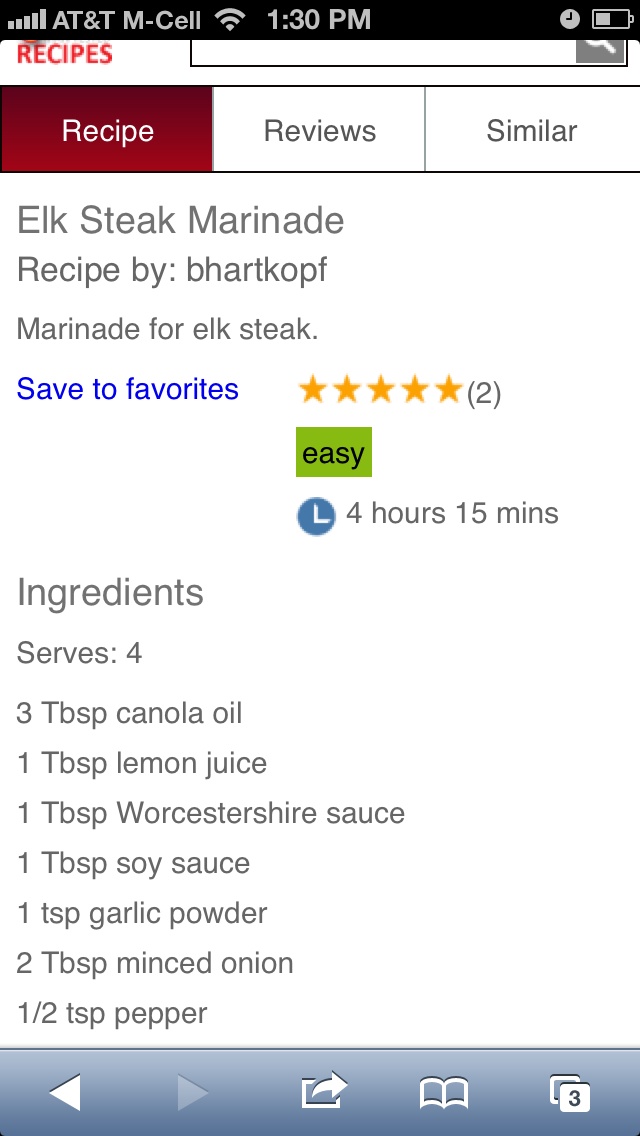Image resolution: width=640 pixels, height=1136 pixels.
Task: Open browser bookmarks
Action: click(x=443, y=1092)
